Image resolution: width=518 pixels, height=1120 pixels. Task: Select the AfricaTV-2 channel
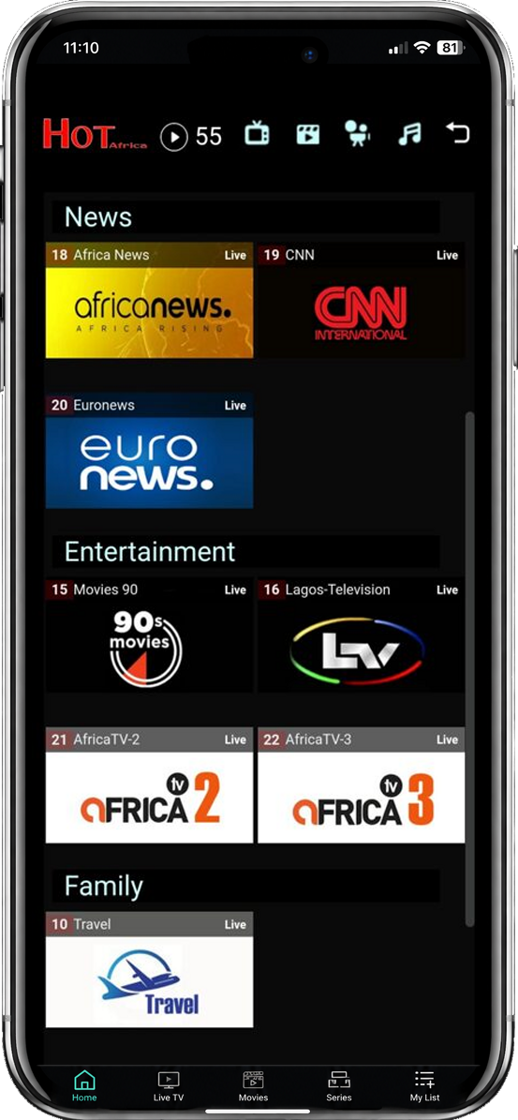tap(149, 785)
